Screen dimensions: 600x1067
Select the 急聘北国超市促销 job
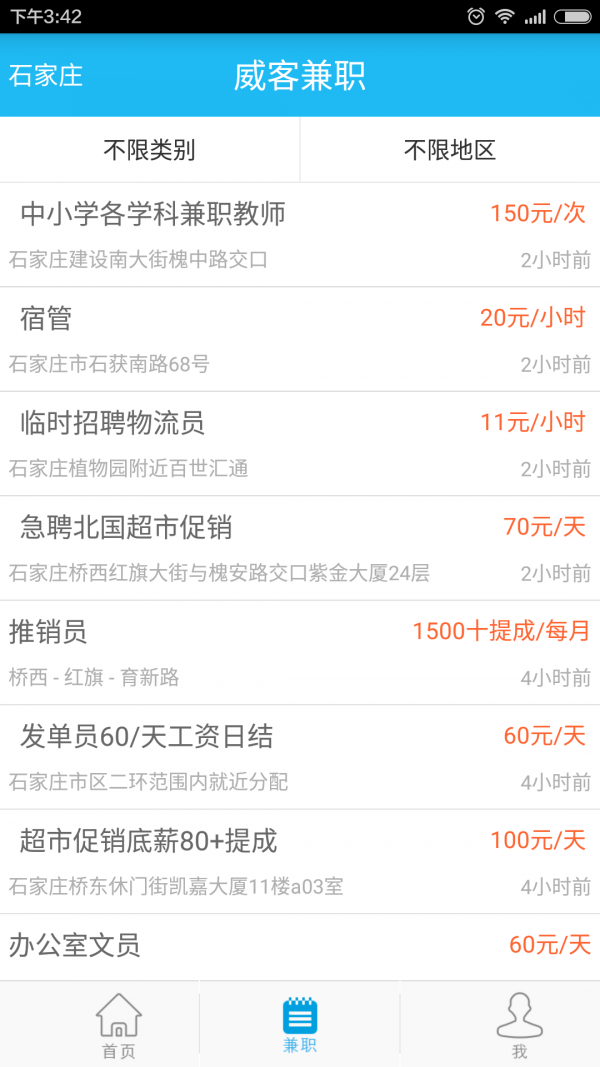[300, 548]
